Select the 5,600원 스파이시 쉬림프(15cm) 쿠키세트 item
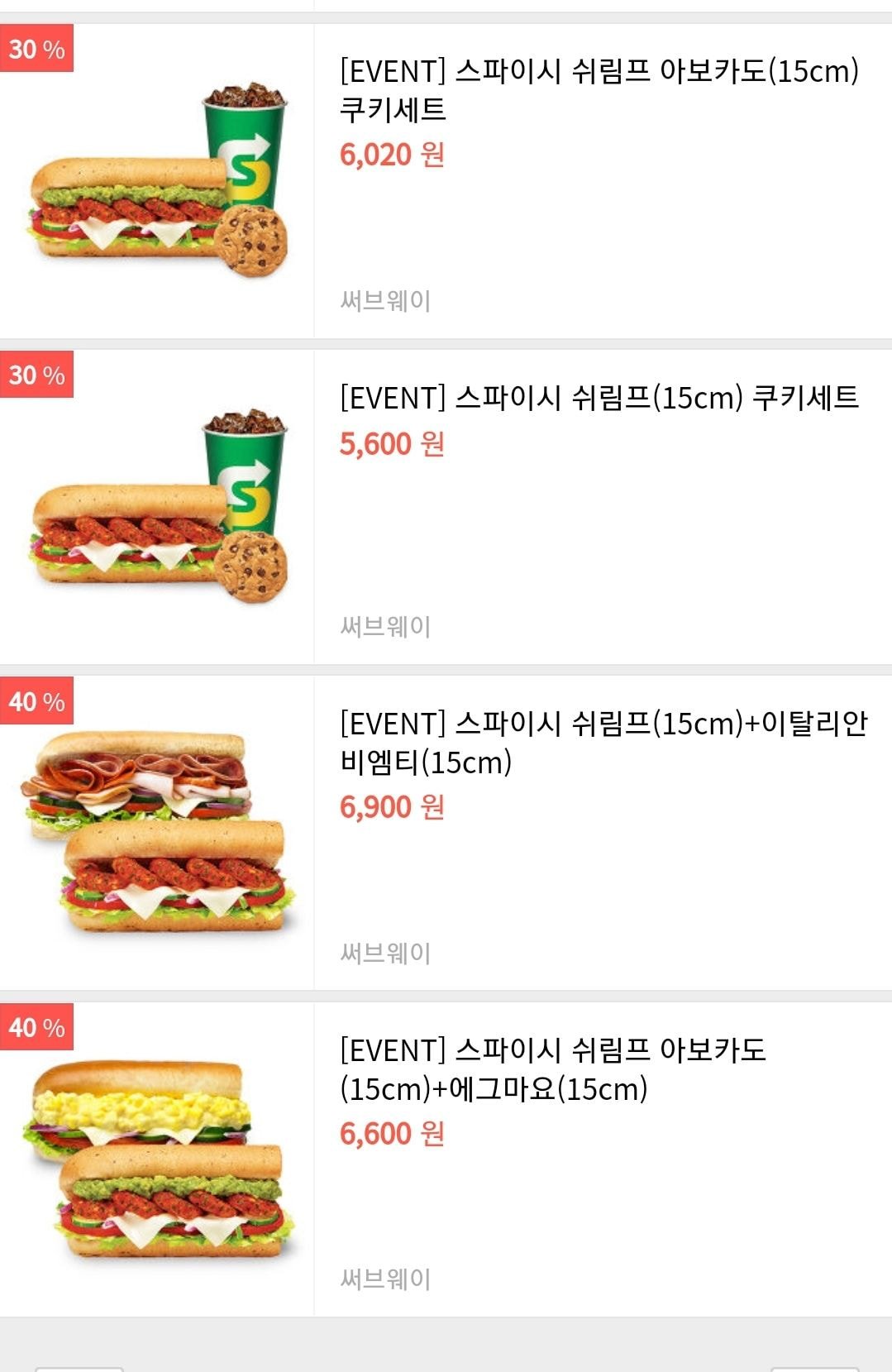Image resolution: width=892 pixels, height=1372 pixels. (x=599, y=398)
